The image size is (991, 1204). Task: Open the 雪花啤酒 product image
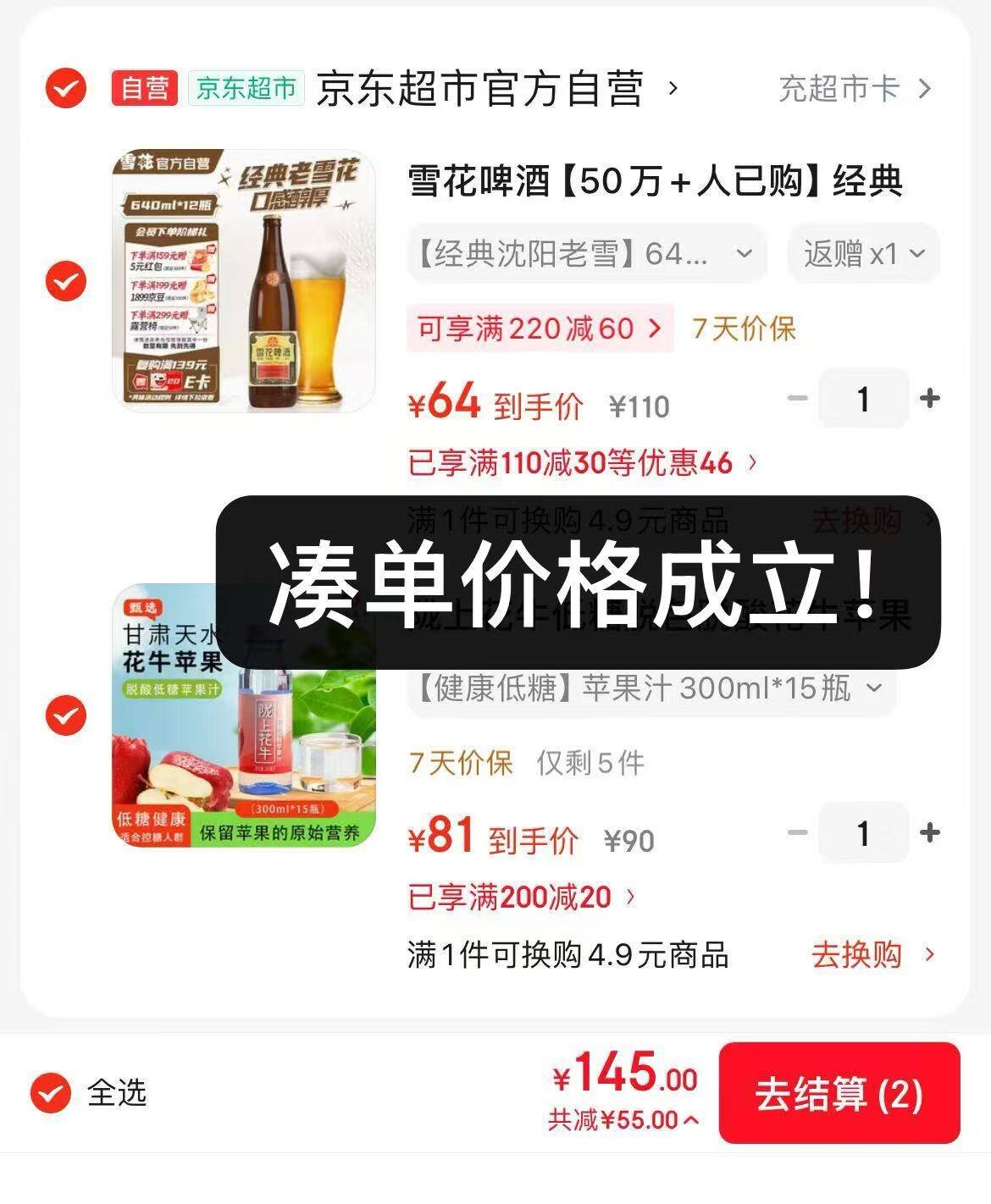(x=244, y=280)
